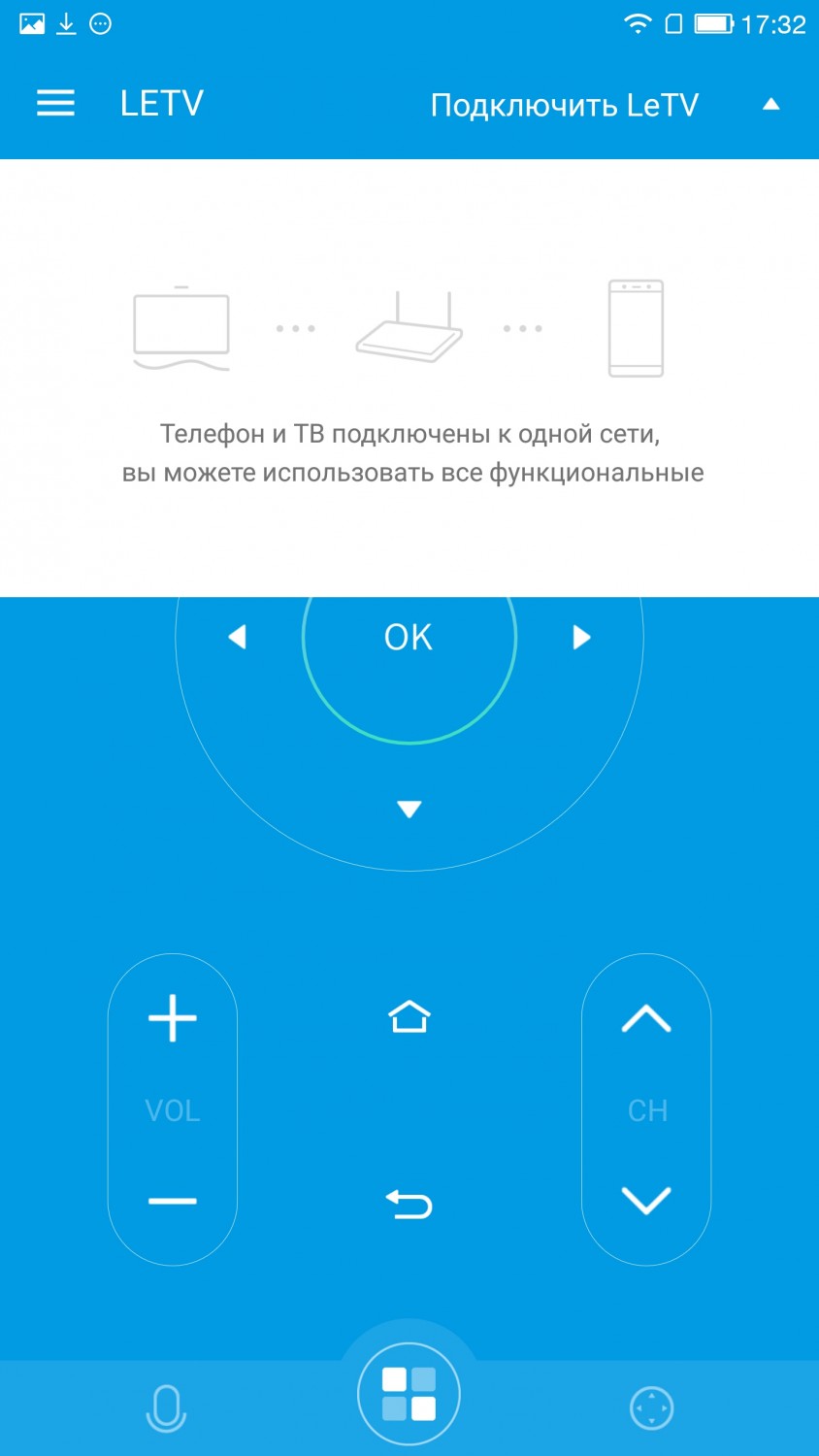Open the hamburger drawer menu
This screenshot has height=1456, width=819.
tap(55, 103)
